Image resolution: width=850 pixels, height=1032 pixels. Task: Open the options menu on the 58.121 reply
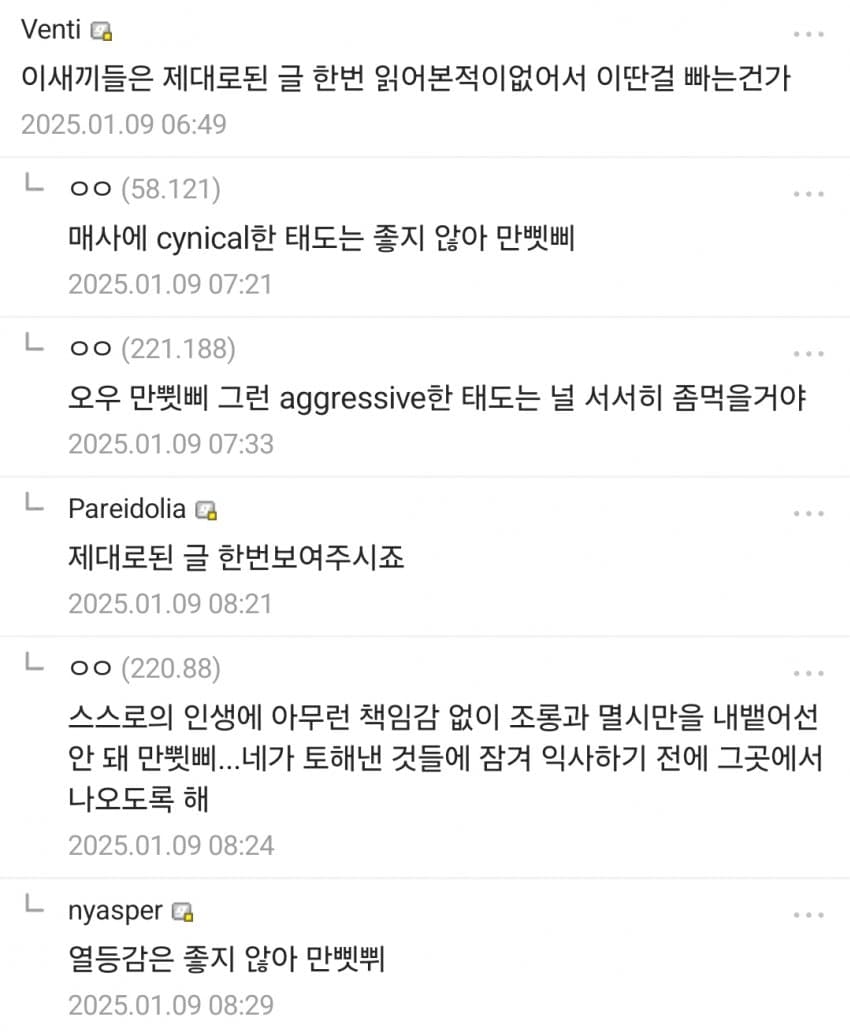click(x=808, y=194)
